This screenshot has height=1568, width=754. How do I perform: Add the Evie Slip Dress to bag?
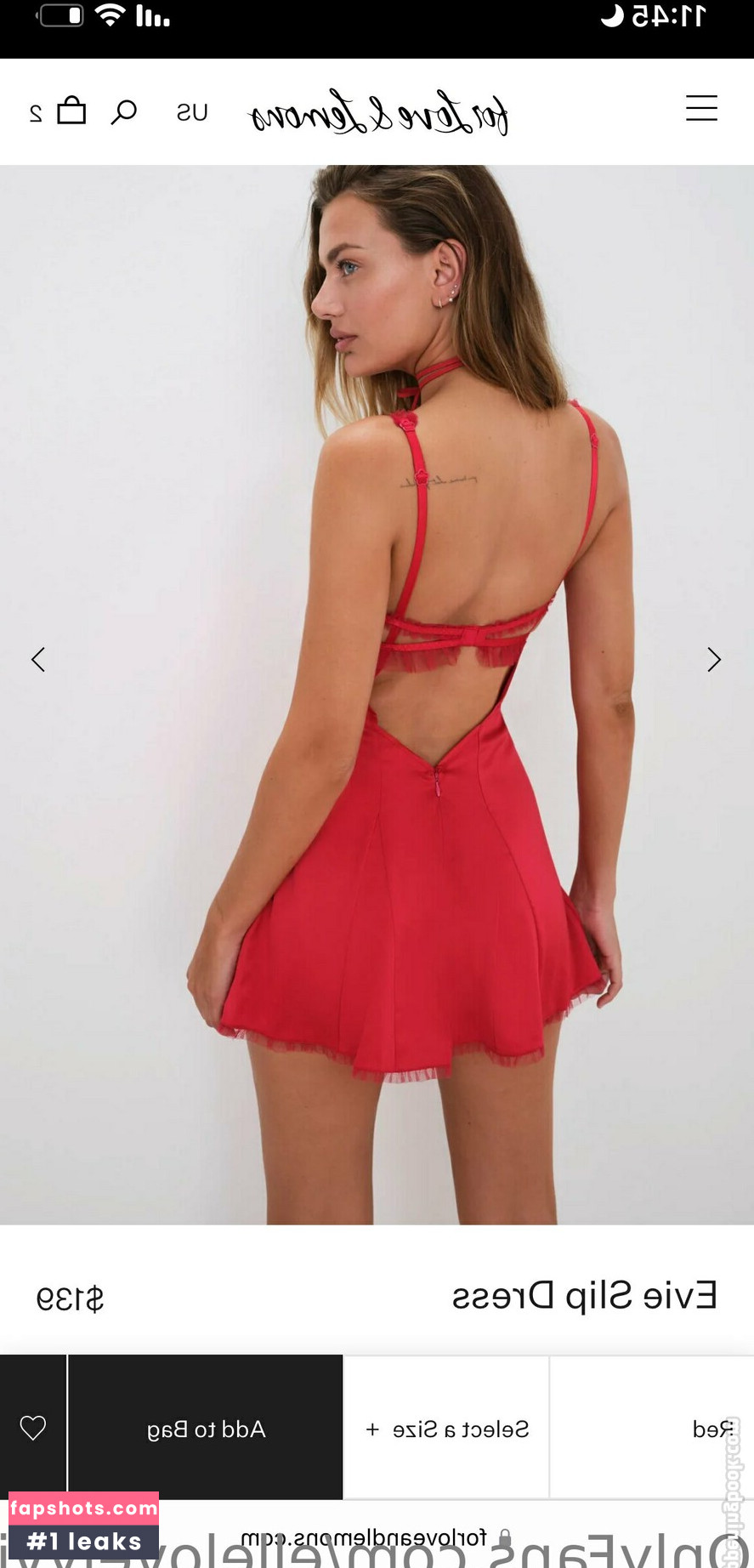tap(206, 1429)
